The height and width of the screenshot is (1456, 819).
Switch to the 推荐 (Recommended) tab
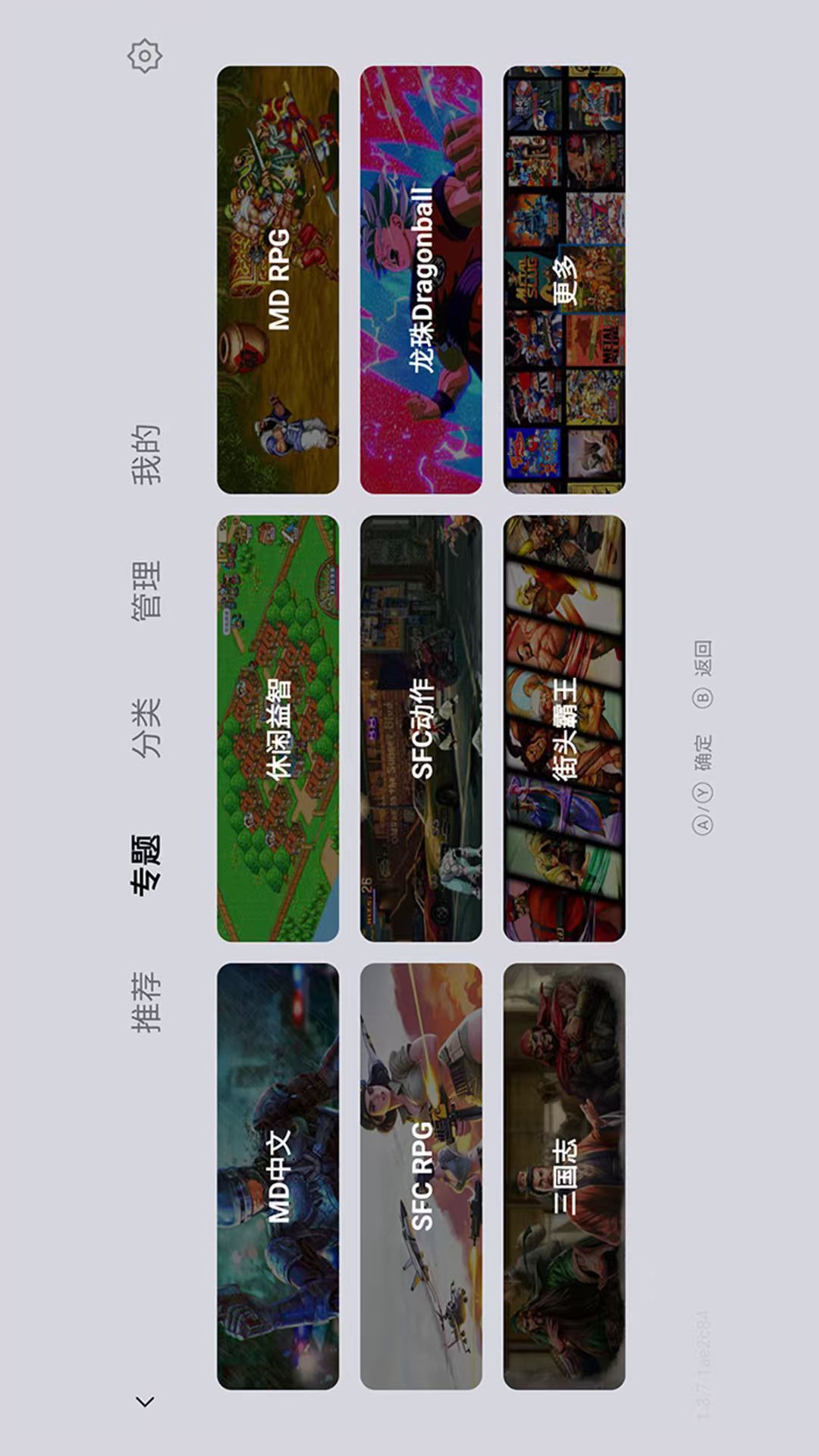(x=146, y=1001)
